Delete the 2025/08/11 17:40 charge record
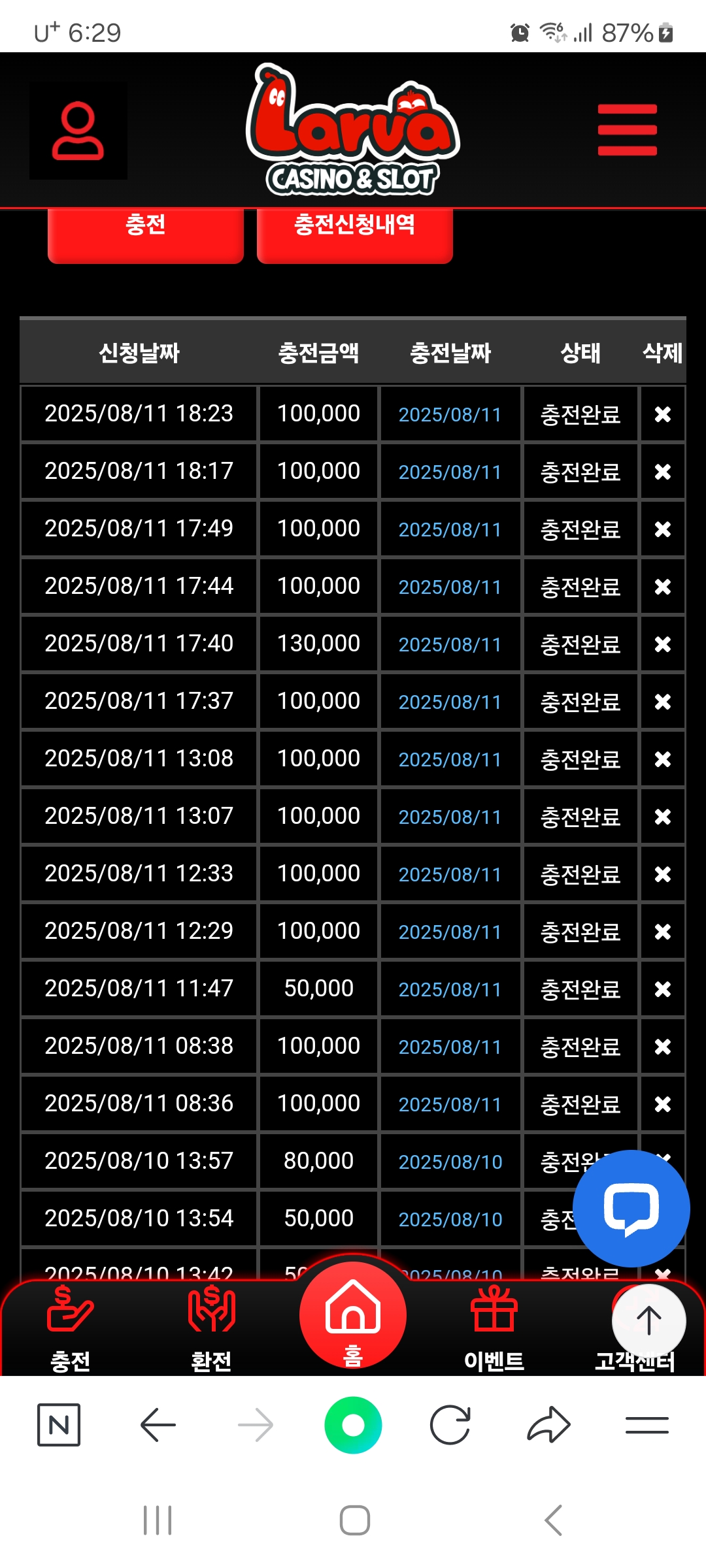The width and height of the screenshot is (706, 1568). [x=662, y=644]
